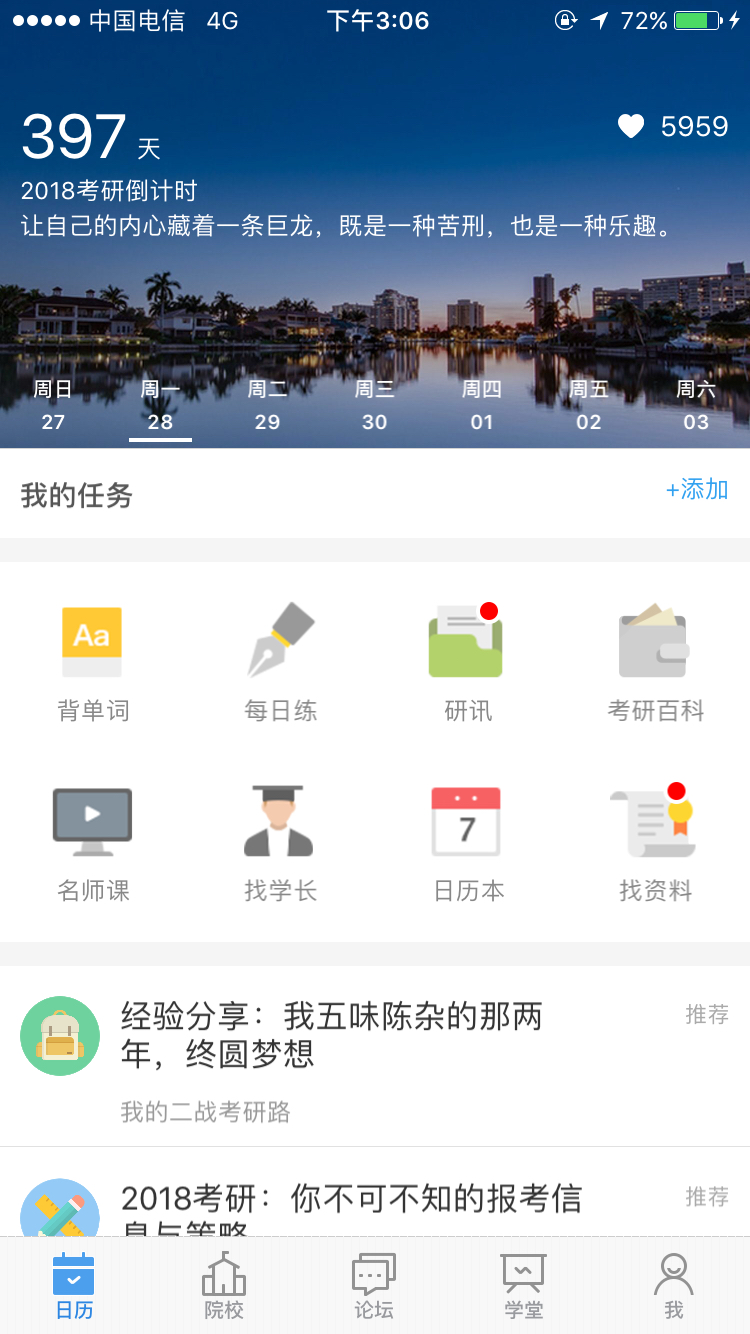Select 周四 01 in the week strip
This screenshot has height=1334, width=750.
(482, 405)
